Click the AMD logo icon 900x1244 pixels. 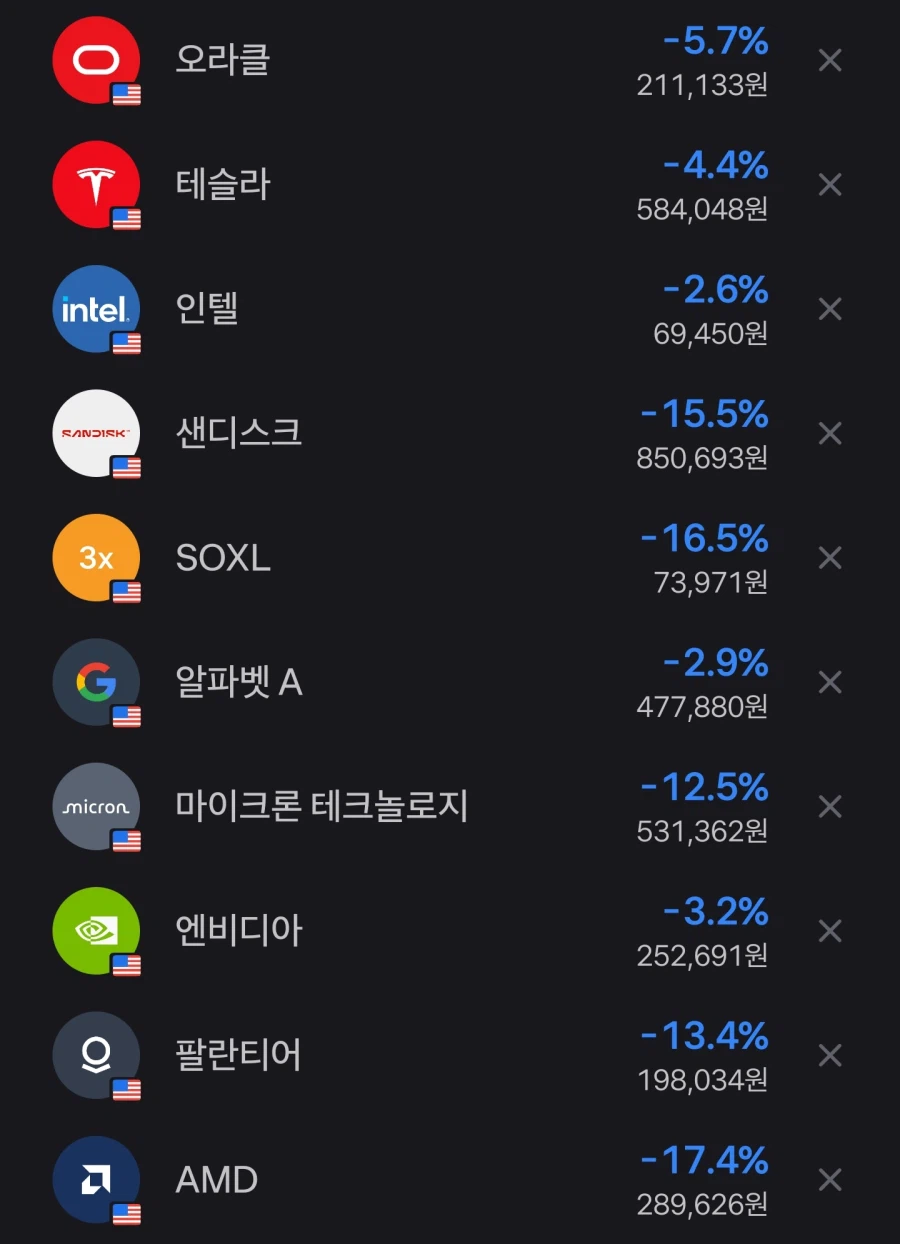pyautogui.click(x=95, y=1179)
